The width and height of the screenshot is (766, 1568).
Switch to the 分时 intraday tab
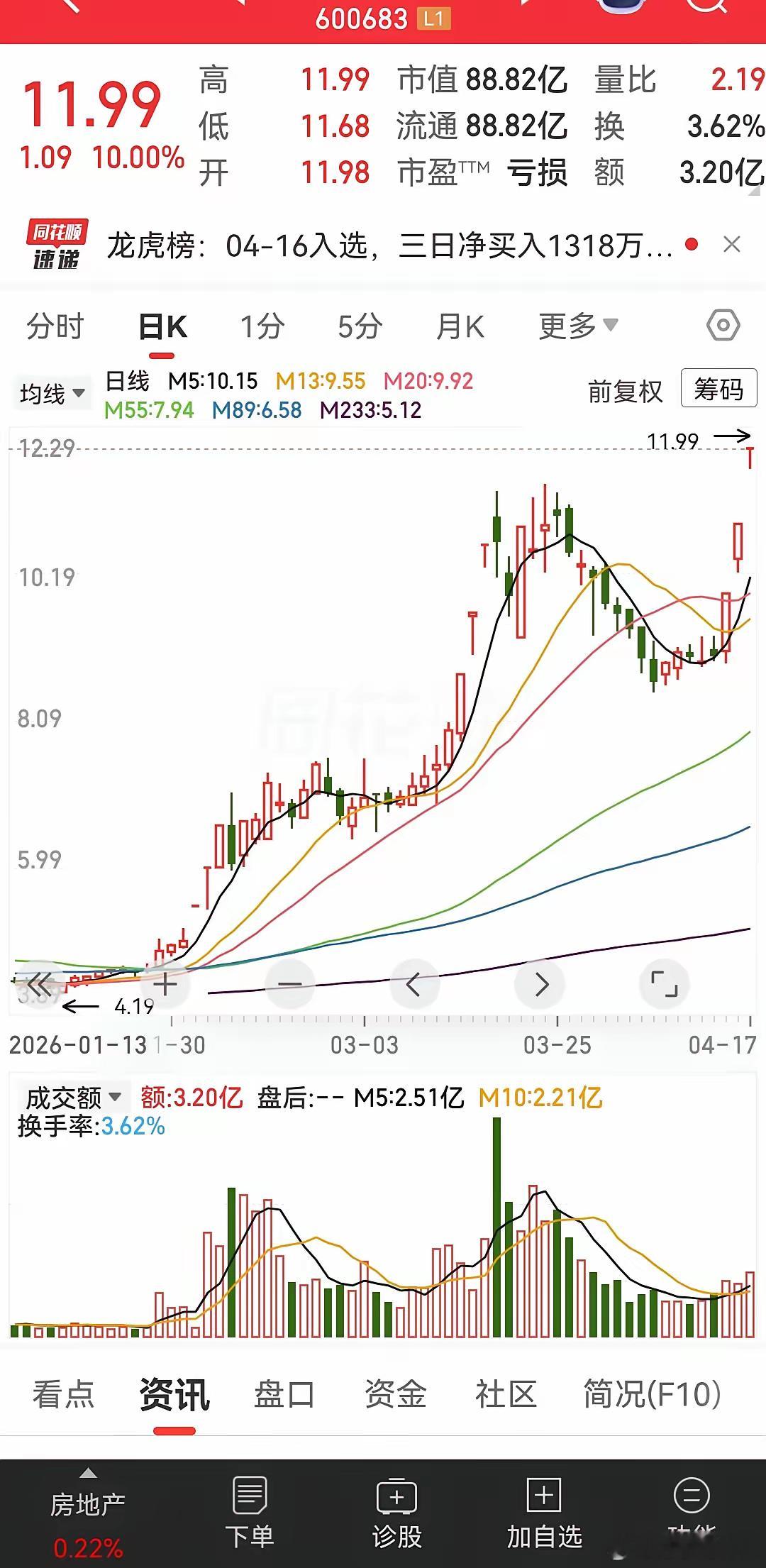55,326
